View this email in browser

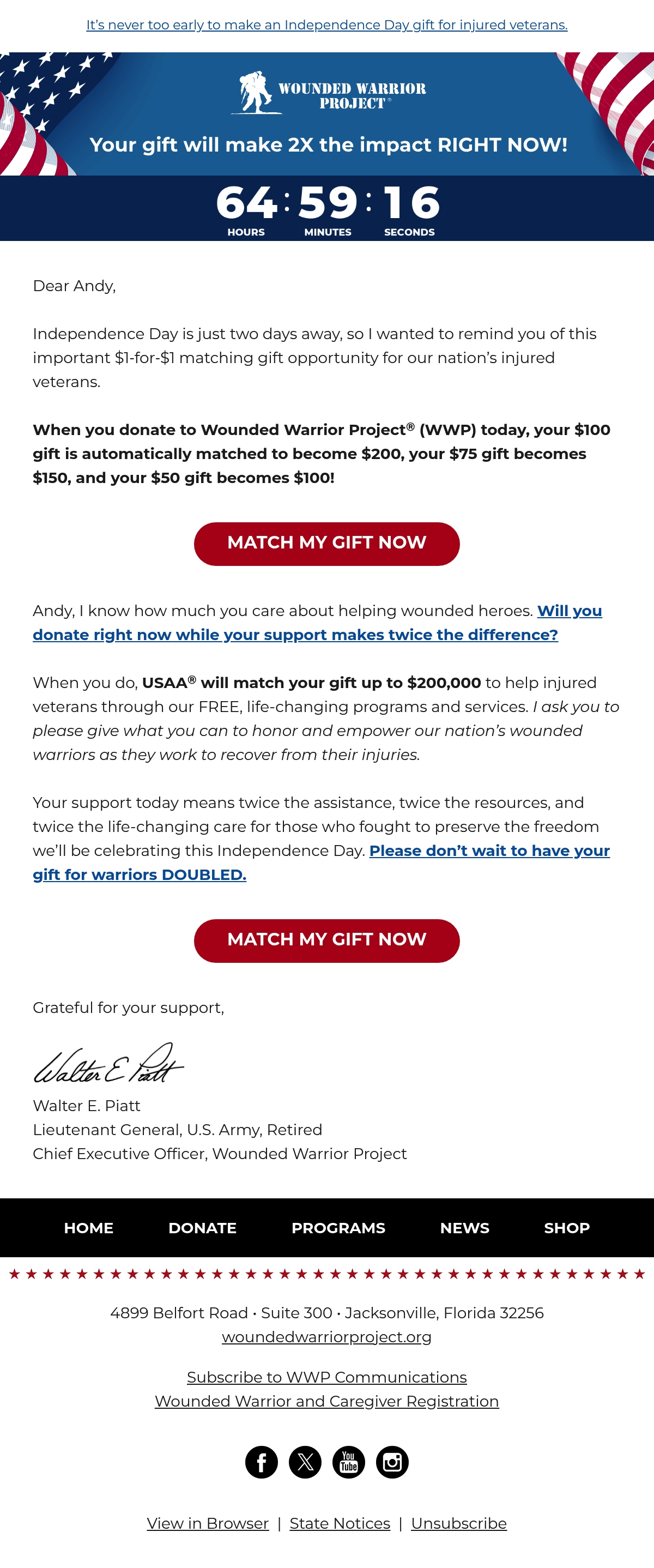(x=208, y=1523)
